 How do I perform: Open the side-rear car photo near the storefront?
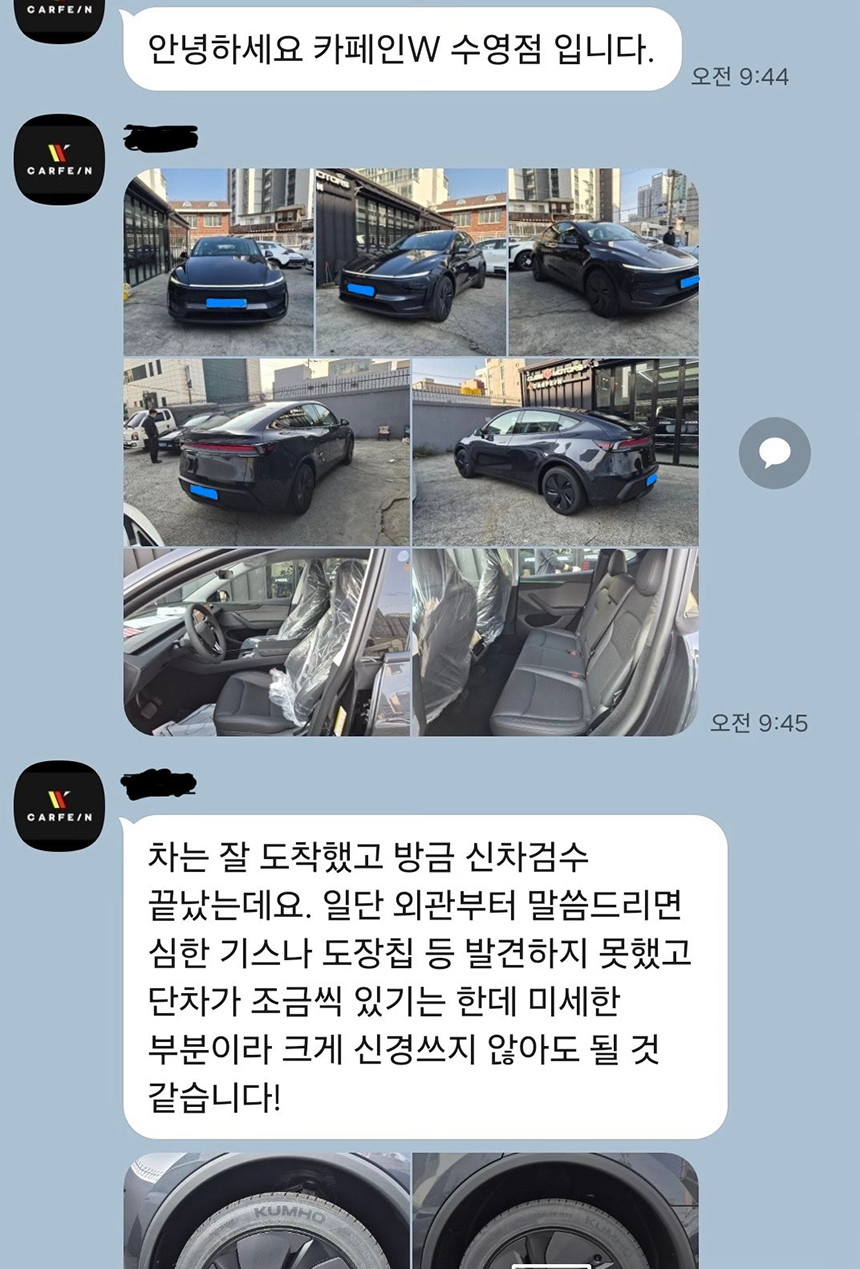(x=555, y=451)
